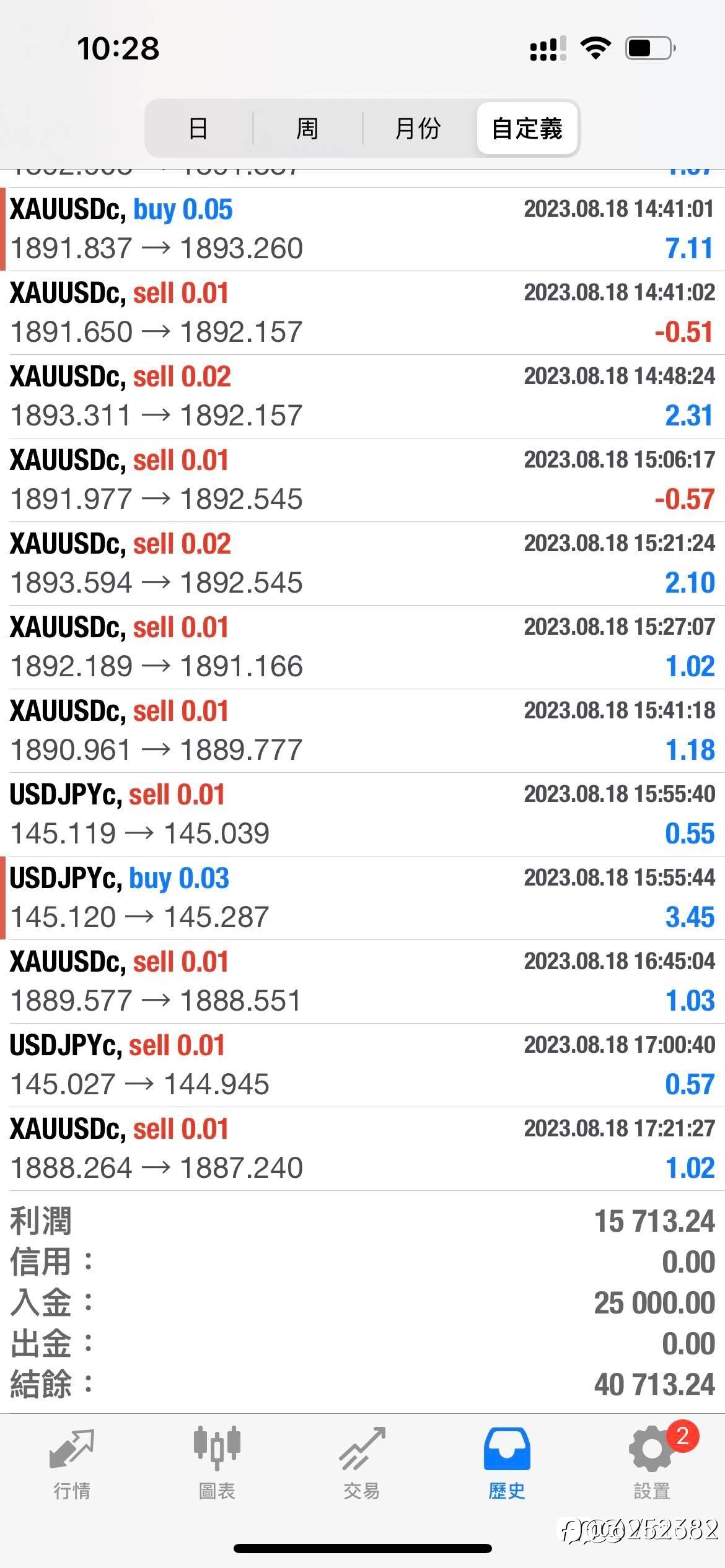Open the XAUUSDc sell trade at 15:41:18
The width and height of the screenshot is (725, 1568).
362,731
